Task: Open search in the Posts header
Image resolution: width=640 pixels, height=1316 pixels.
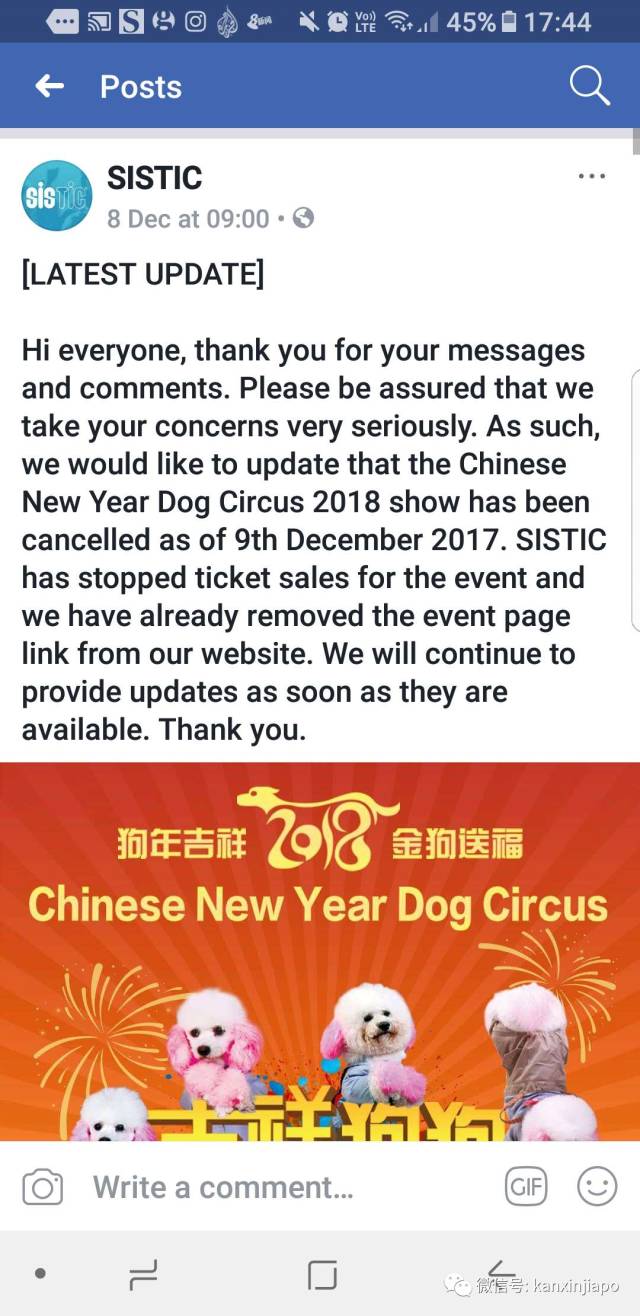Action: [x=589, y=87]
